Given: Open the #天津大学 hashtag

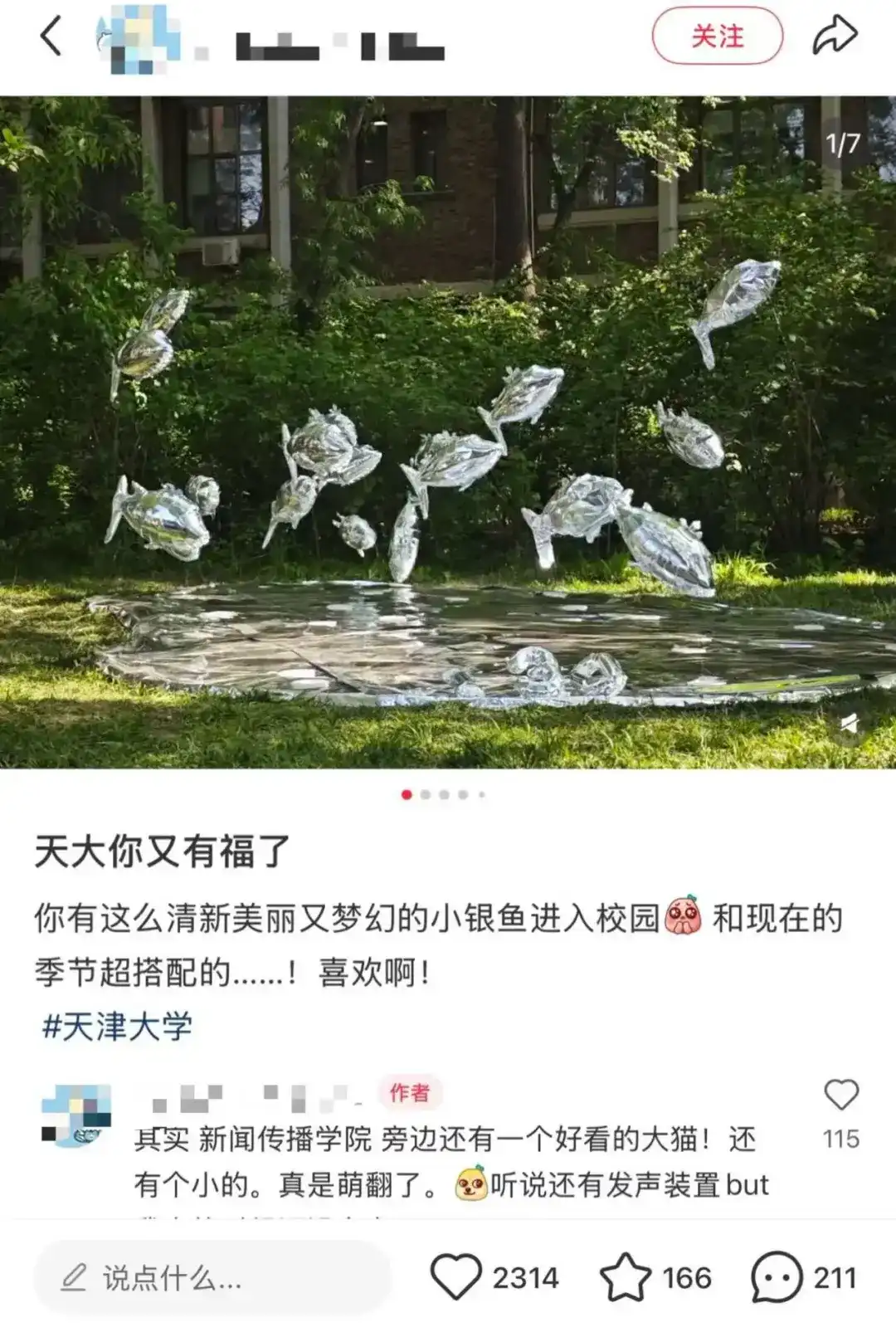Looking at the screenshot, I should (117, 1027).
